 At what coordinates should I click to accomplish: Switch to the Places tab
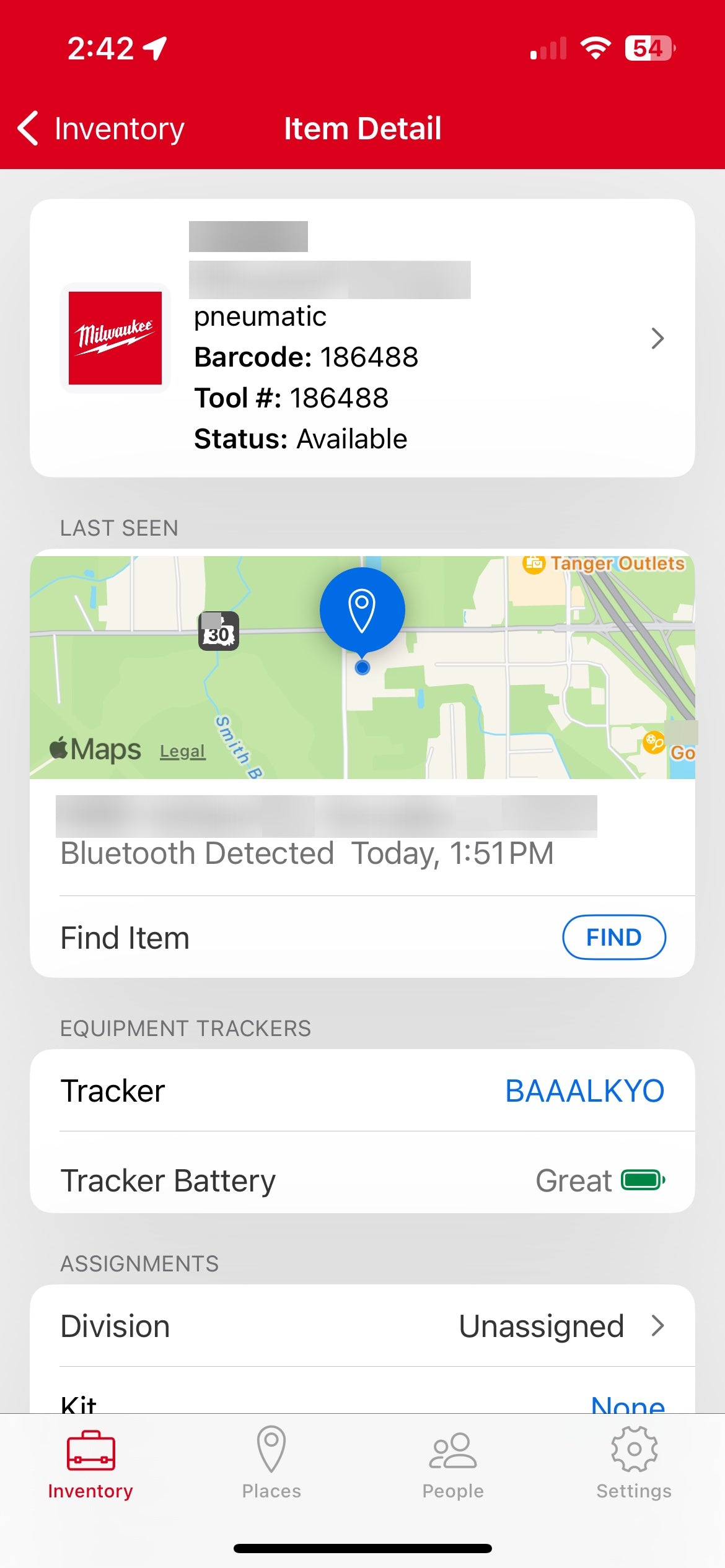tap(271, 1463)
